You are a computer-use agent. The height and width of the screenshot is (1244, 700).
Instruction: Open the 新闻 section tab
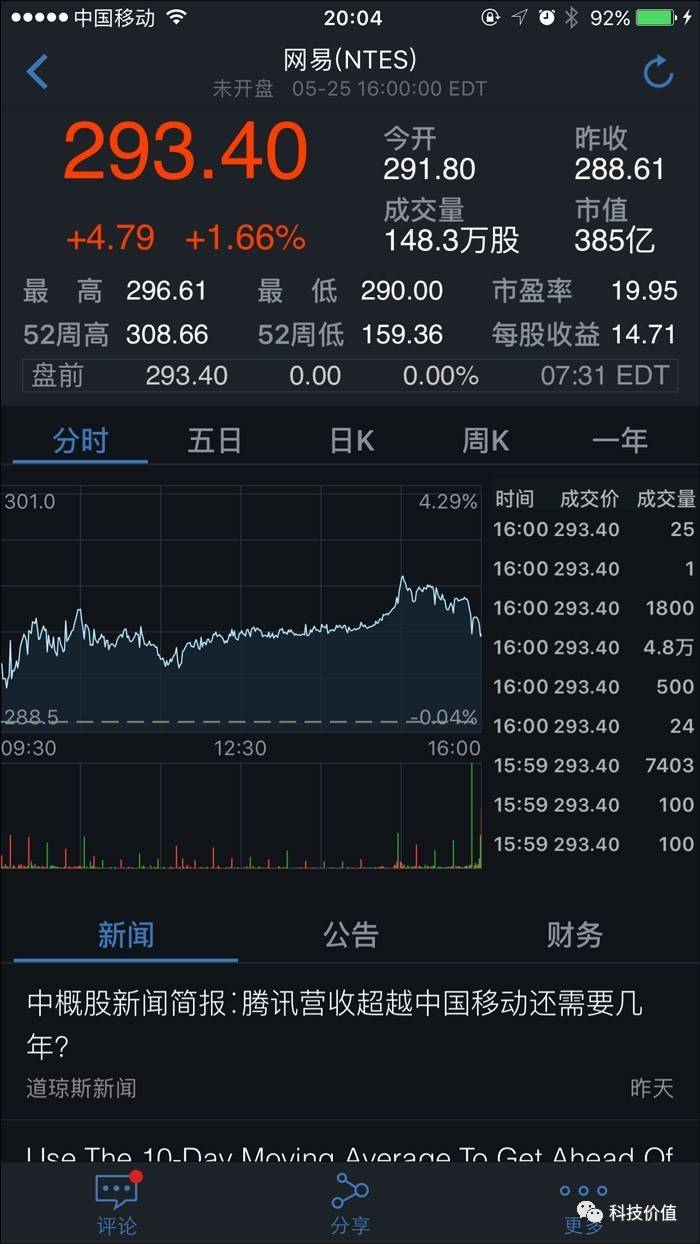[x=126, y=935]
